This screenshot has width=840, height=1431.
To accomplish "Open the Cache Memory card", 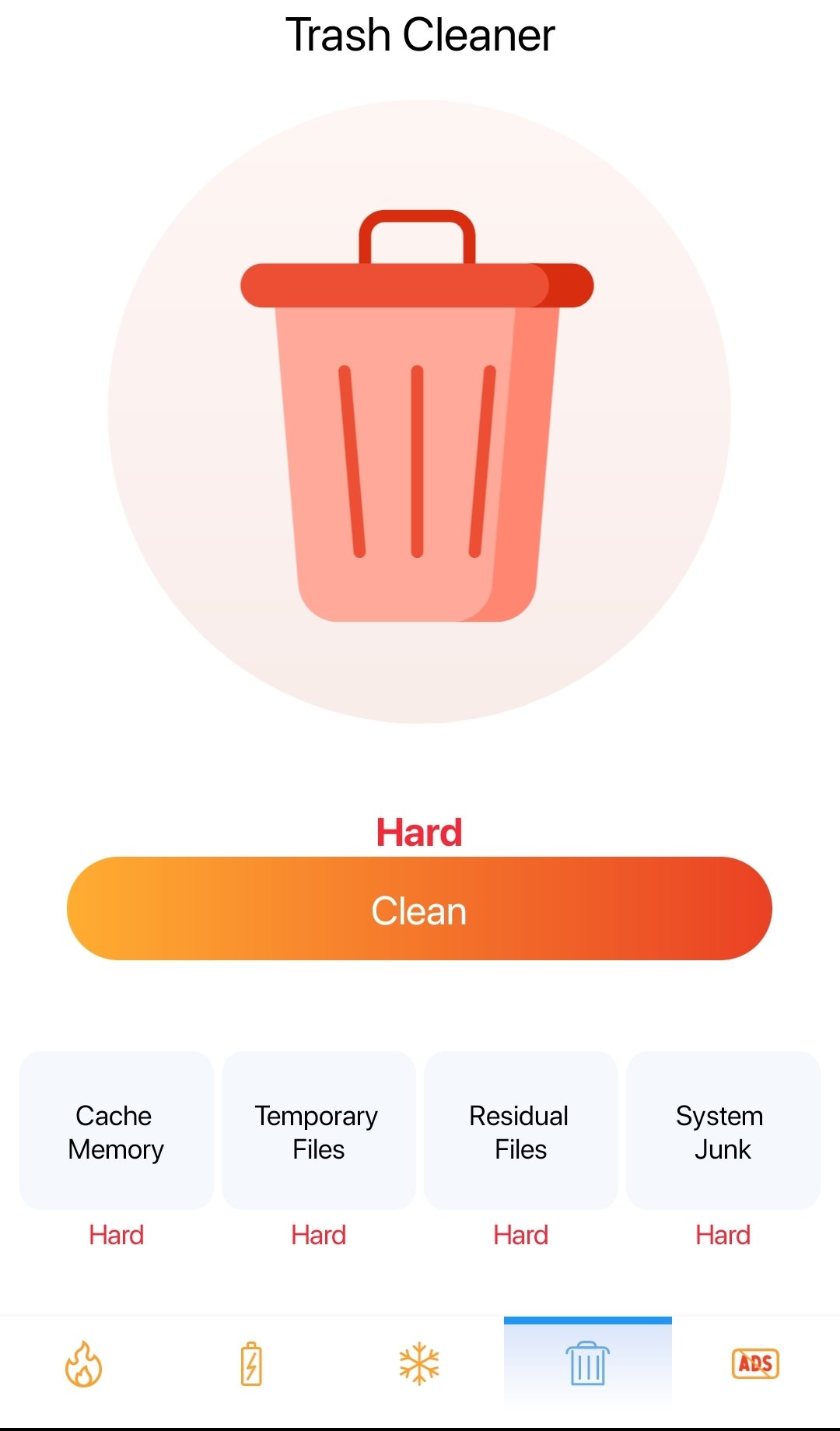I will (x=116, y=1131).
